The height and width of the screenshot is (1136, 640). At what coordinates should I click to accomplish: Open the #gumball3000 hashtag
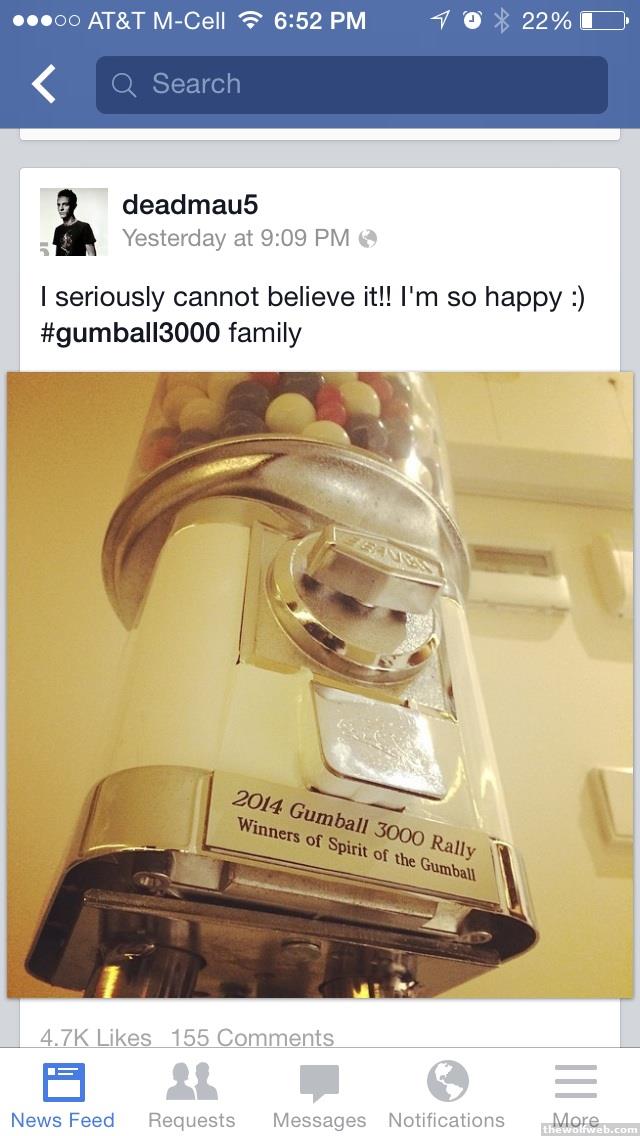point(130,332)
